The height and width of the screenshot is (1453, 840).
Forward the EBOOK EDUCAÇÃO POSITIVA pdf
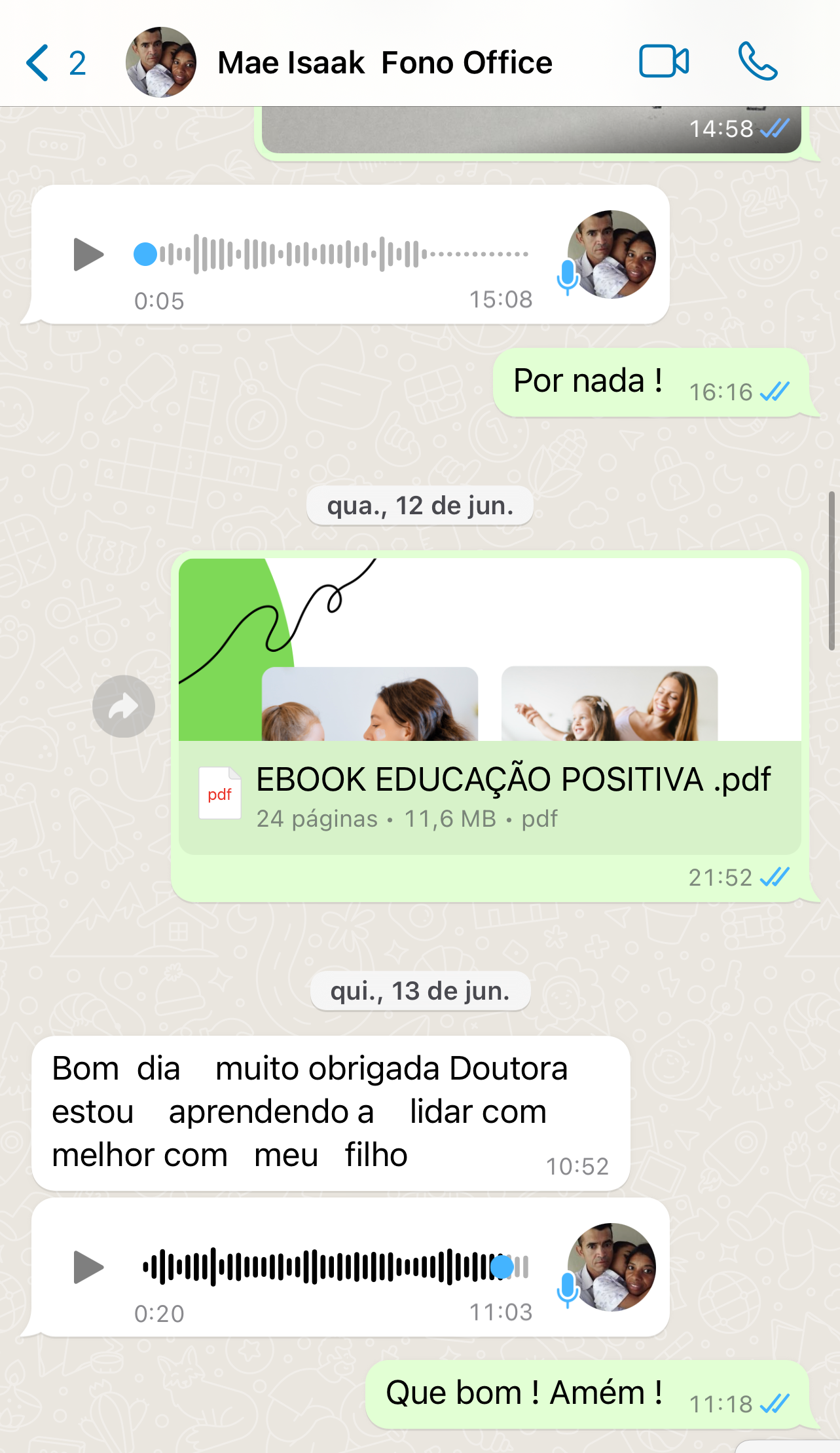tap(123, 706)
